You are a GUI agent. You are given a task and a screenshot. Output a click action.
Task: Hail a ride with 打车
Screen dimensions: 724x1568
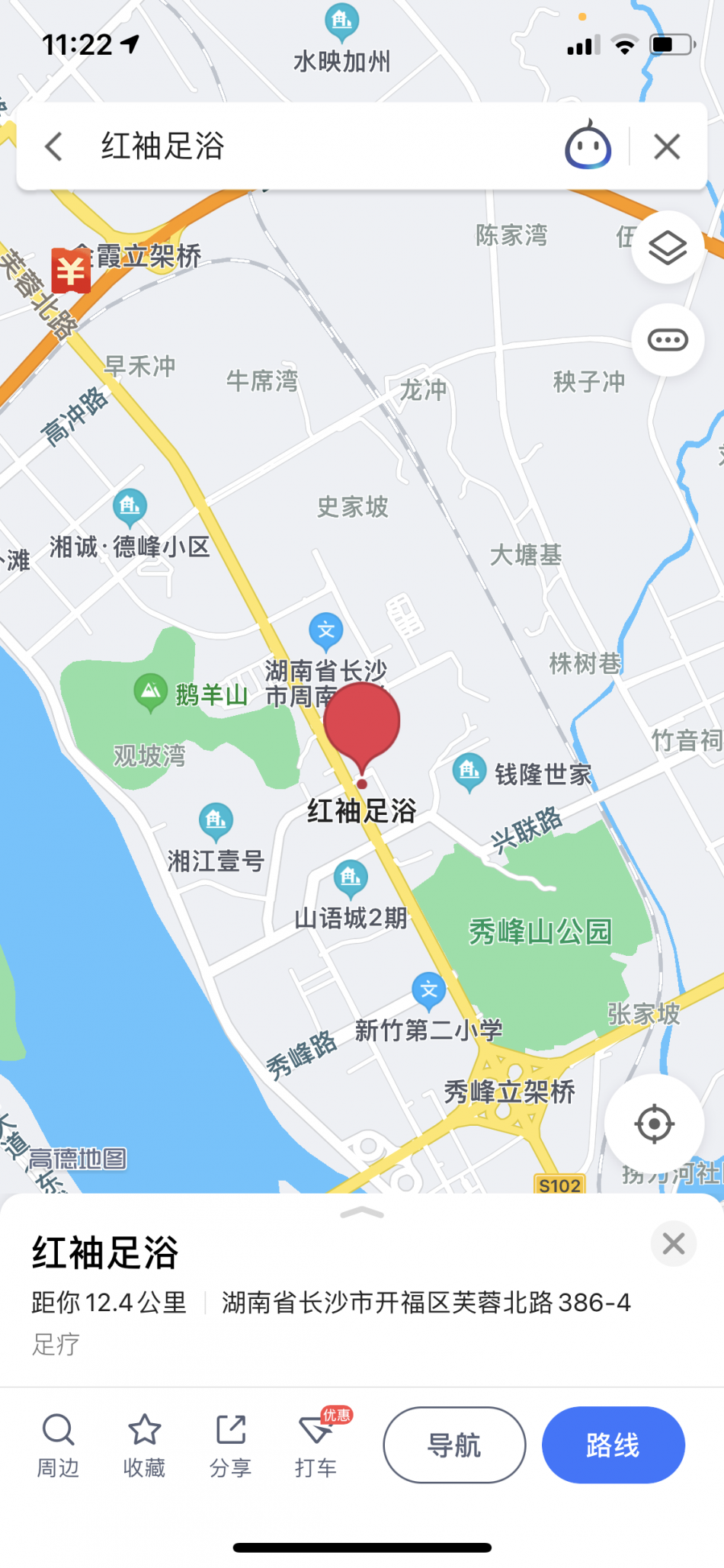click(x=316, y=1445)
